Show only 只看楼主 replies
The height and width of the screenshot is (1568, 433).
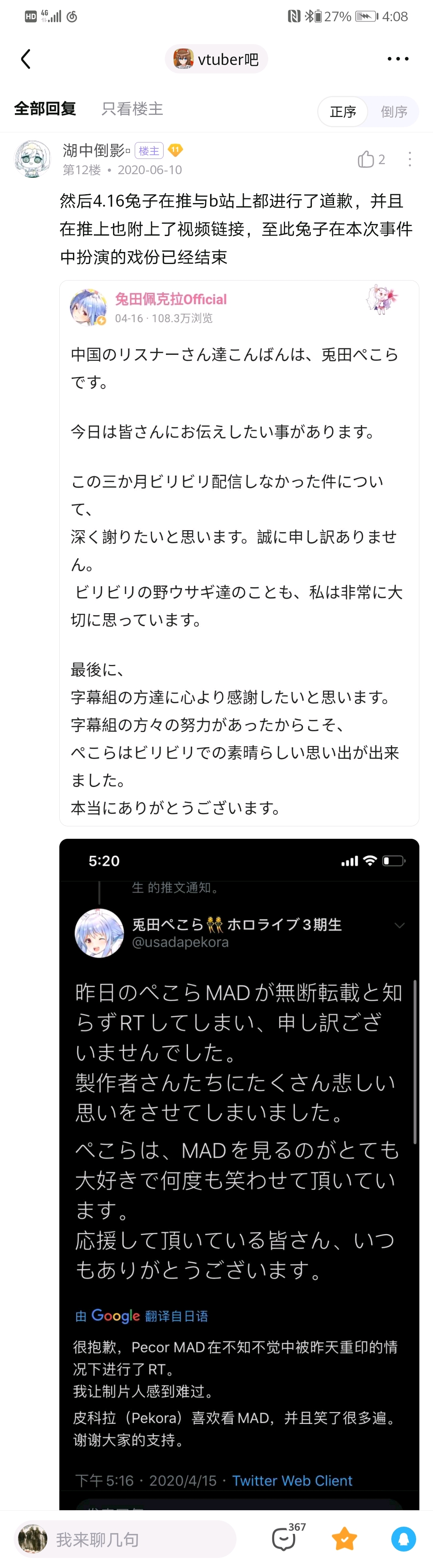tap(132, 109)
